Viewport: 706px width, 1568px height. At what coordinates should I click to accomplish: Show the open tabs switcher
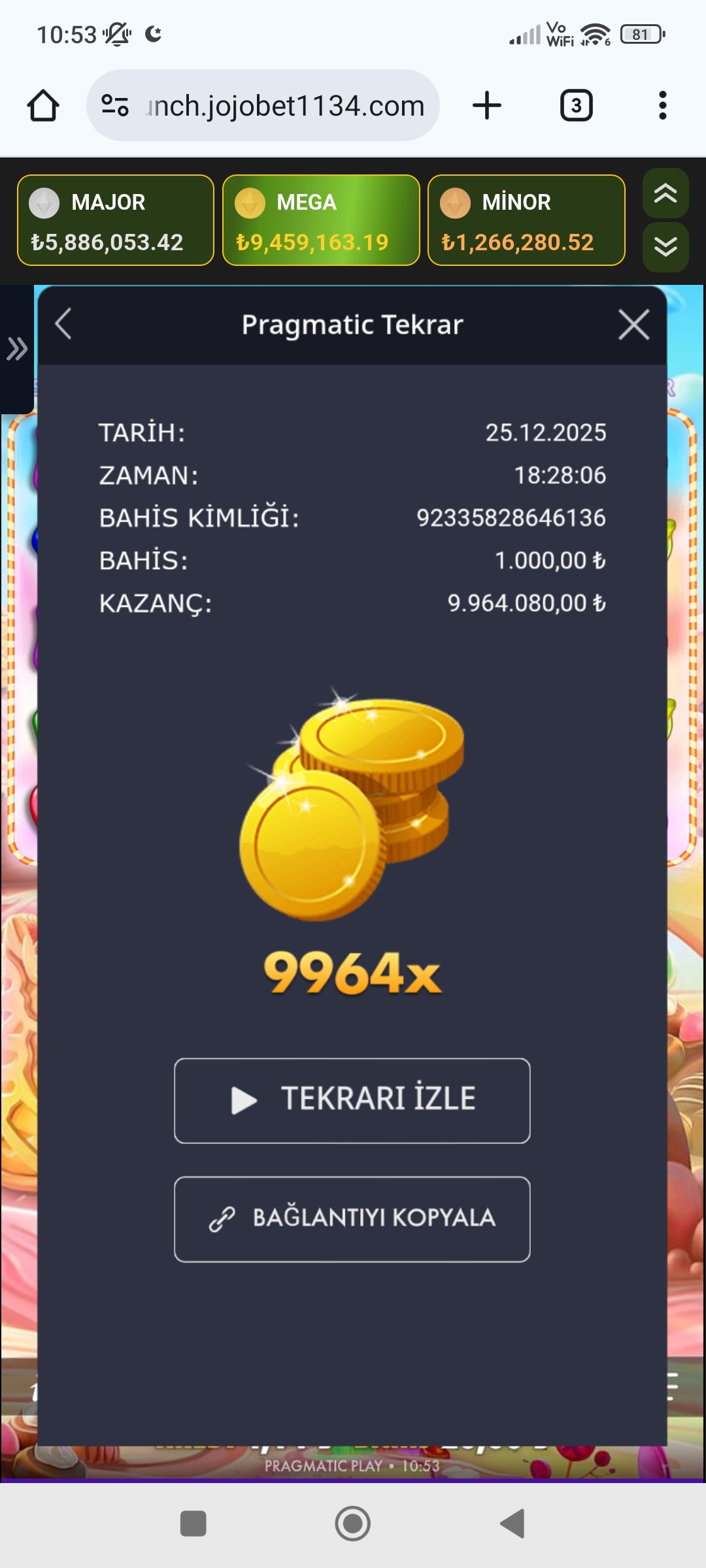click(576, 106)
